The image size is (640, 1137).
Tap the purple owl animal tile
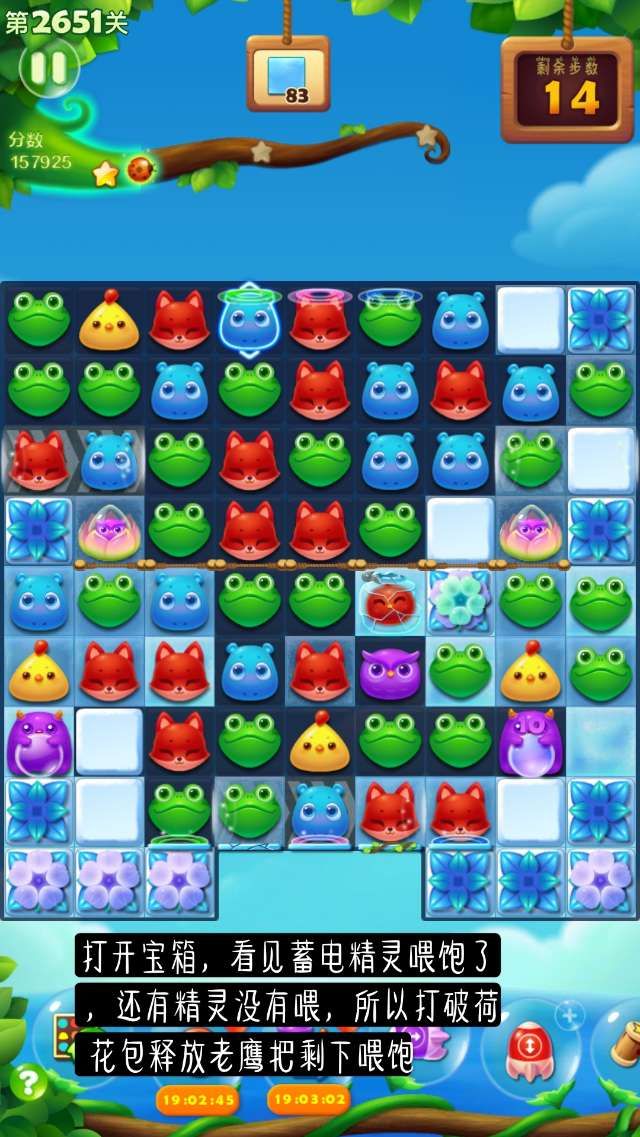(x=390, y=671)
